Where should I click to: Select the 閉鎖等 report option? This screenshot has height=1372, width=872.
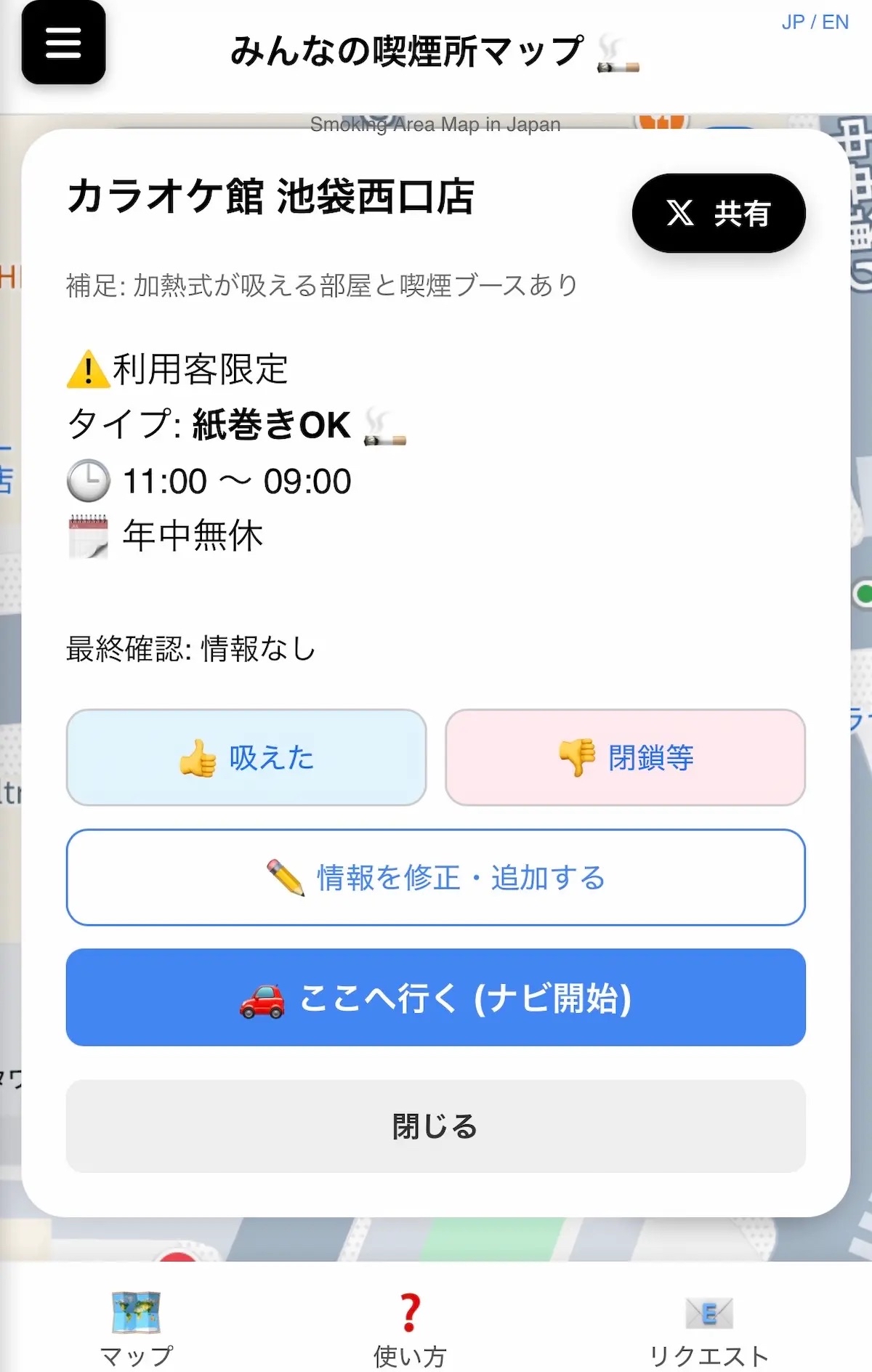pos(626,758)
